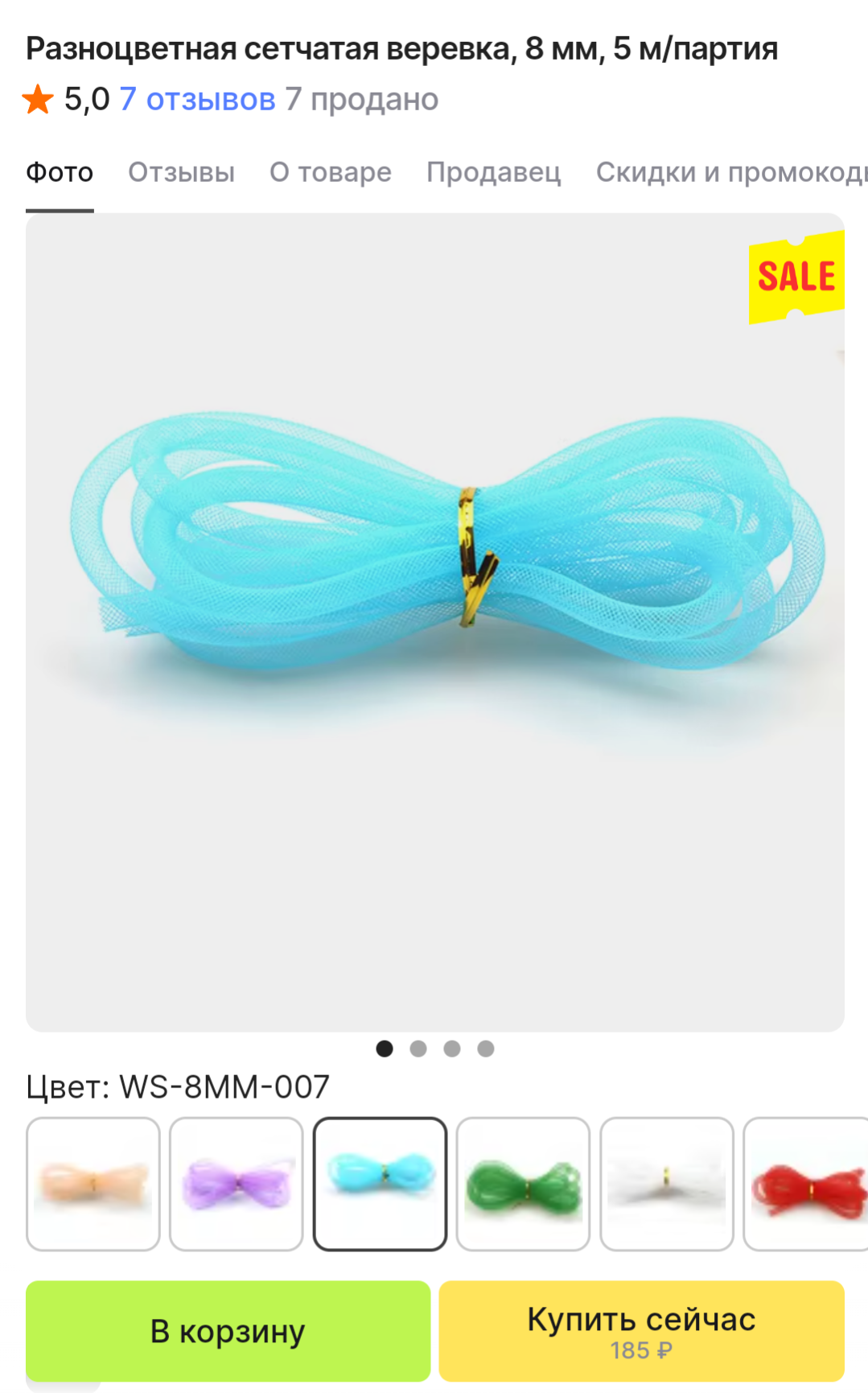This screenshot has height=1393, width=868.
Task: Select the light blue color variant
Action: click(x=380, y=1184)
